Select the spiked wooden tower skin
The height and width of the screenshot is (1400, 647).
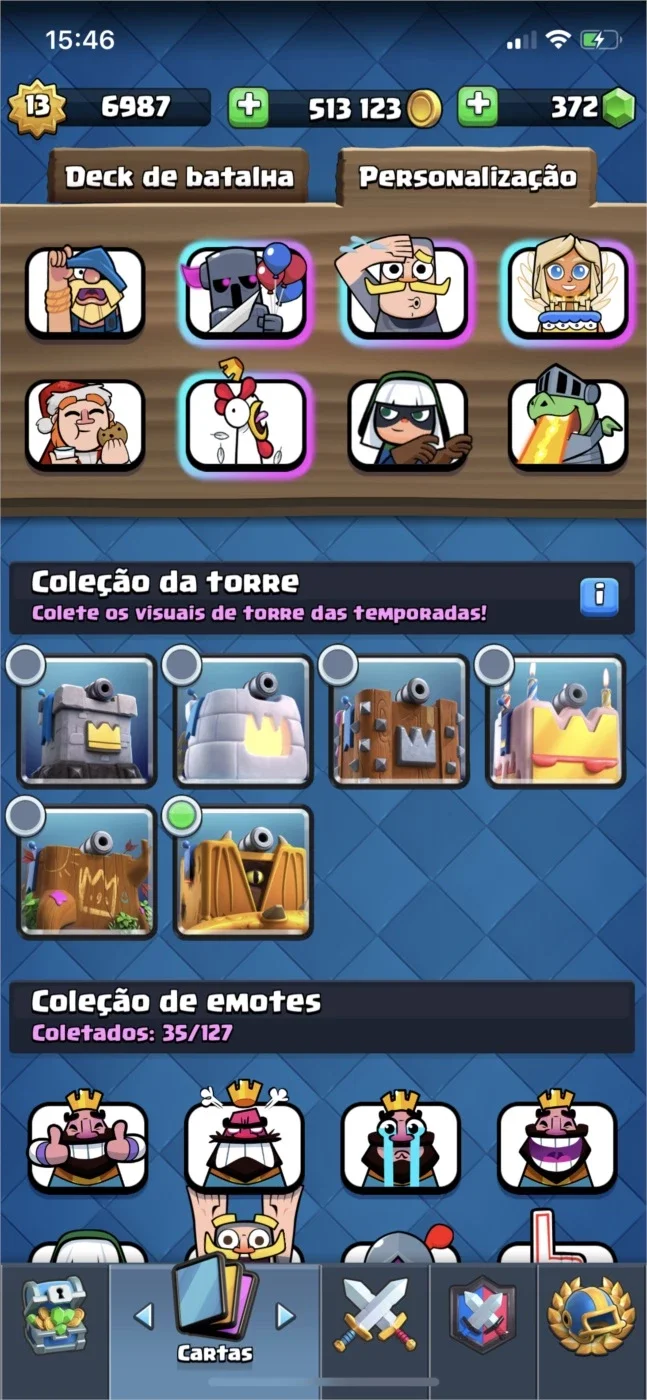(399, 720)
